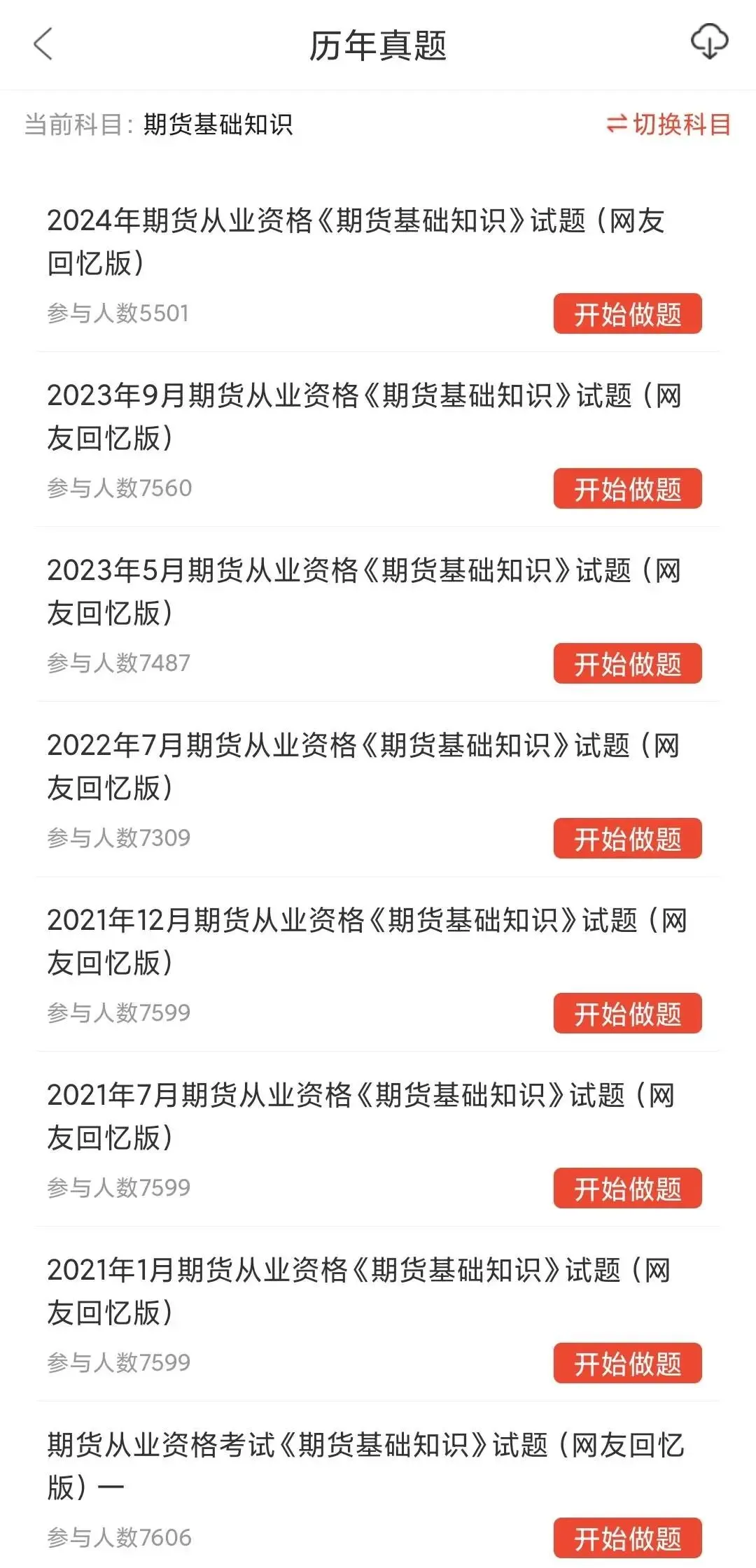The height and width of the screenshot is (1568, 756).
Task: Start the 2023年5月 exam with 开始做题
Action: 627,664
